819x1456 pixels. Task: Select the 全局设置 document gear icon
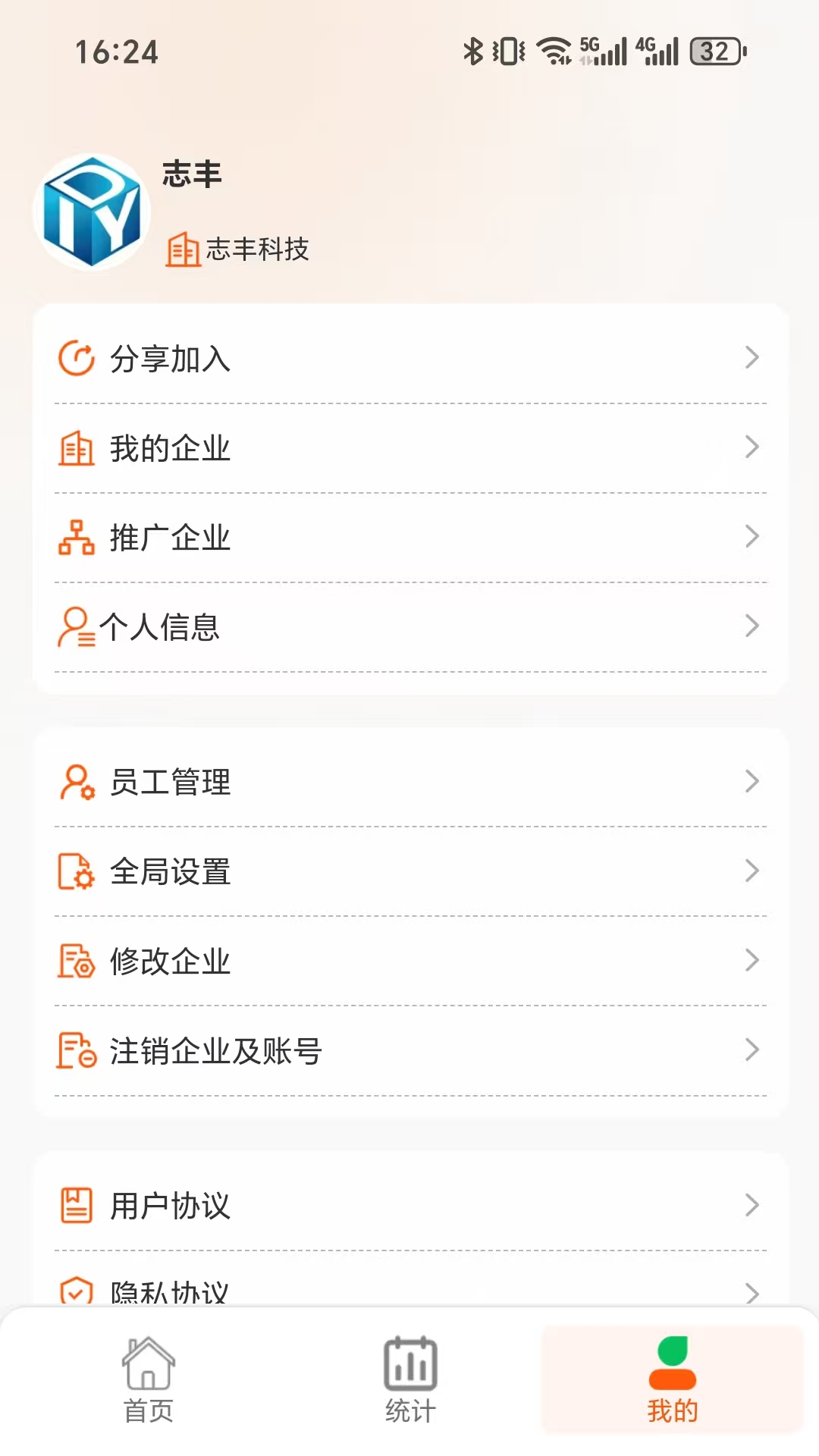[x=75, y=871]
